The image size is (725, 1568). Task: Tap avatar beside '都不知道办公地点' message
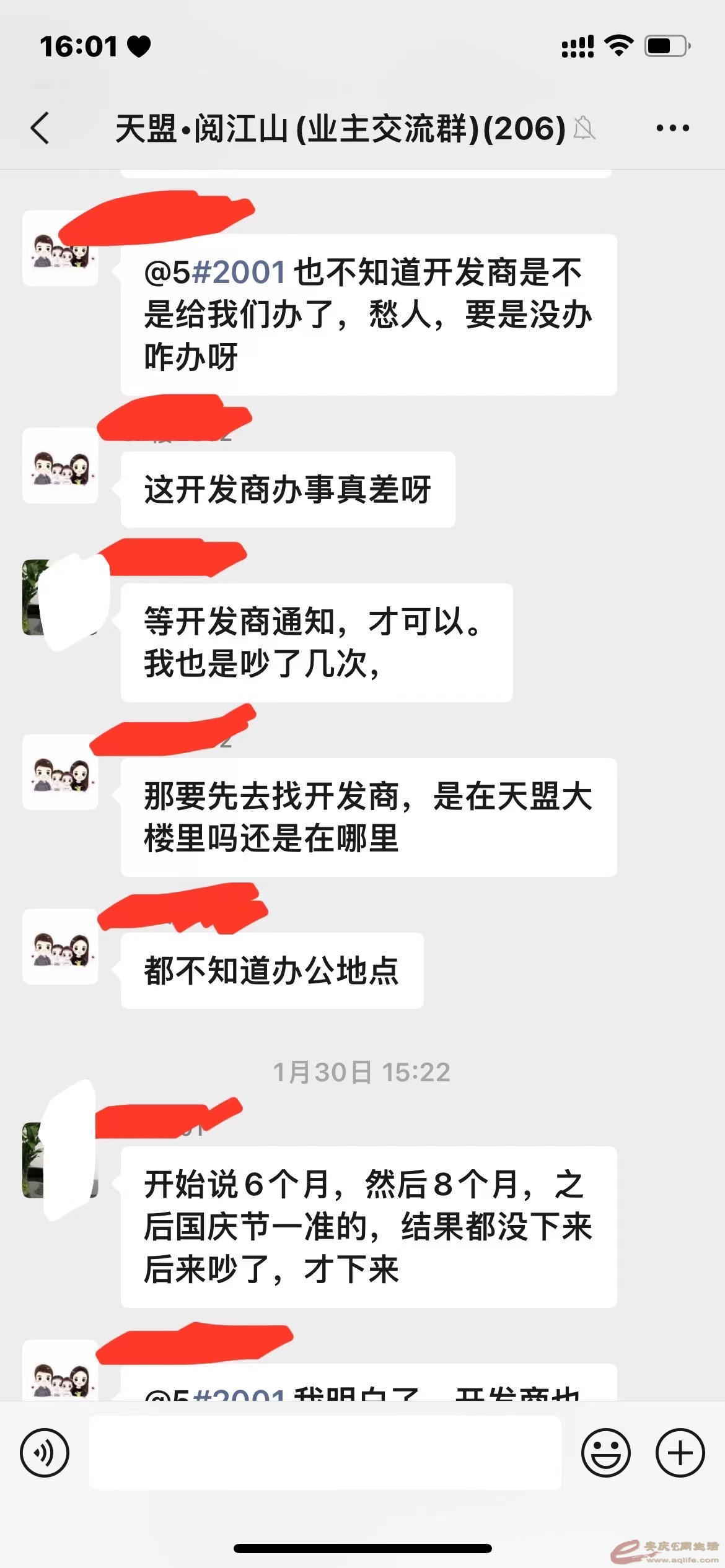click(60, 946)
